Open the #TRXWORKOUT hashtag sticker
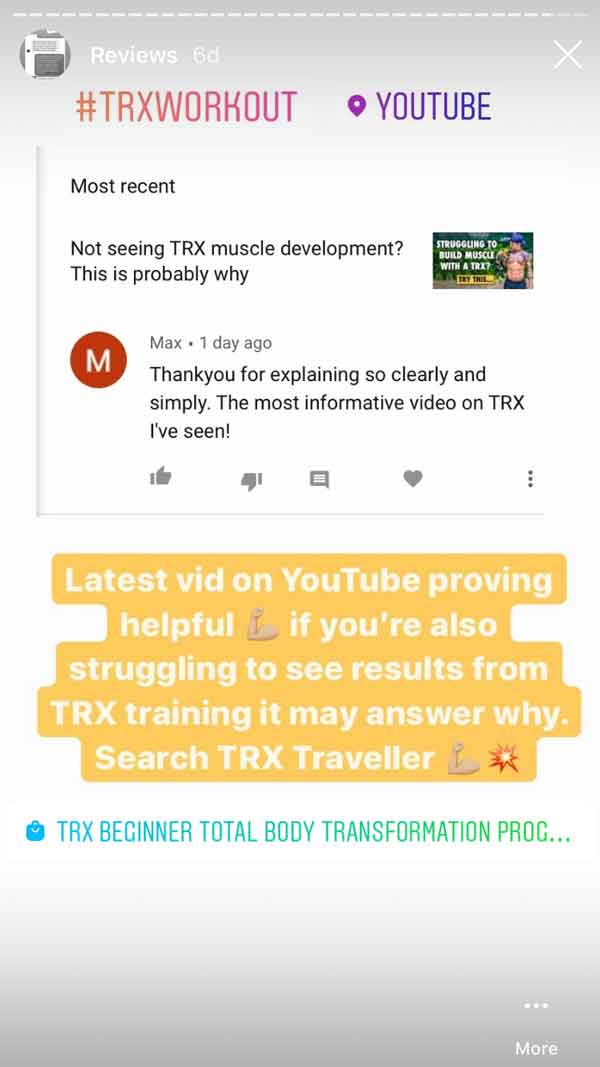The width and height of the screenshot is (600, 1067). [186, 108]
